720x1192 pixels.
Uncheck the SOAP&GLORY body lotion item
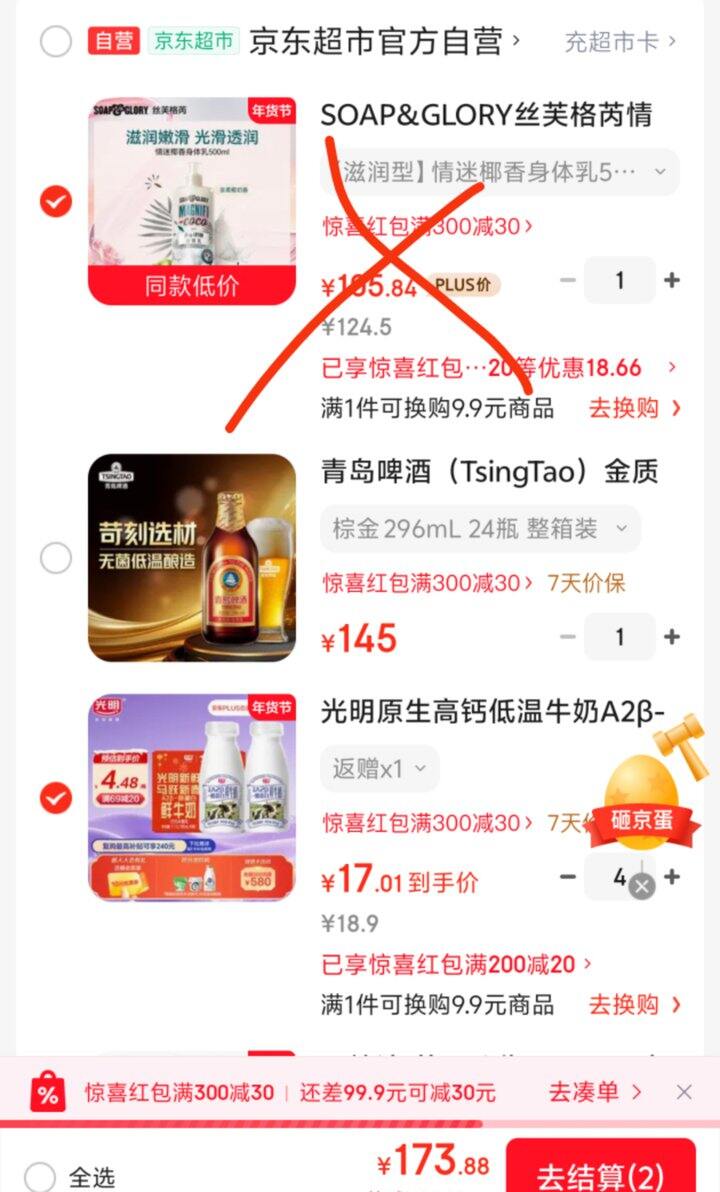[56, 202]
